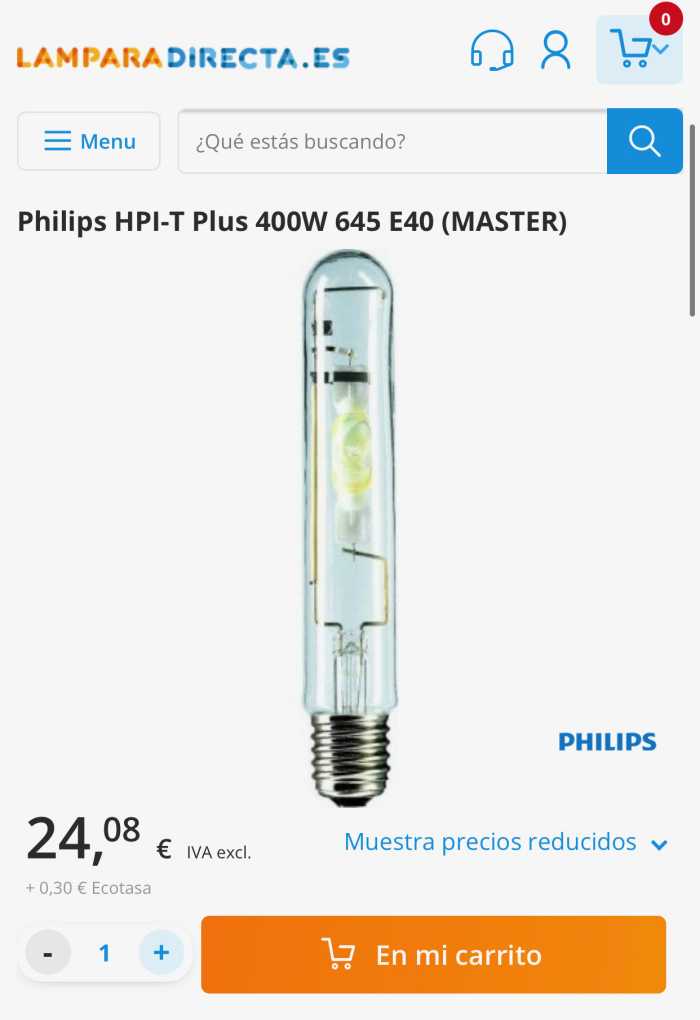This screenshot has width=700, height=1020.
Task: Open the Menu drawer
Action: coord(89,141)
